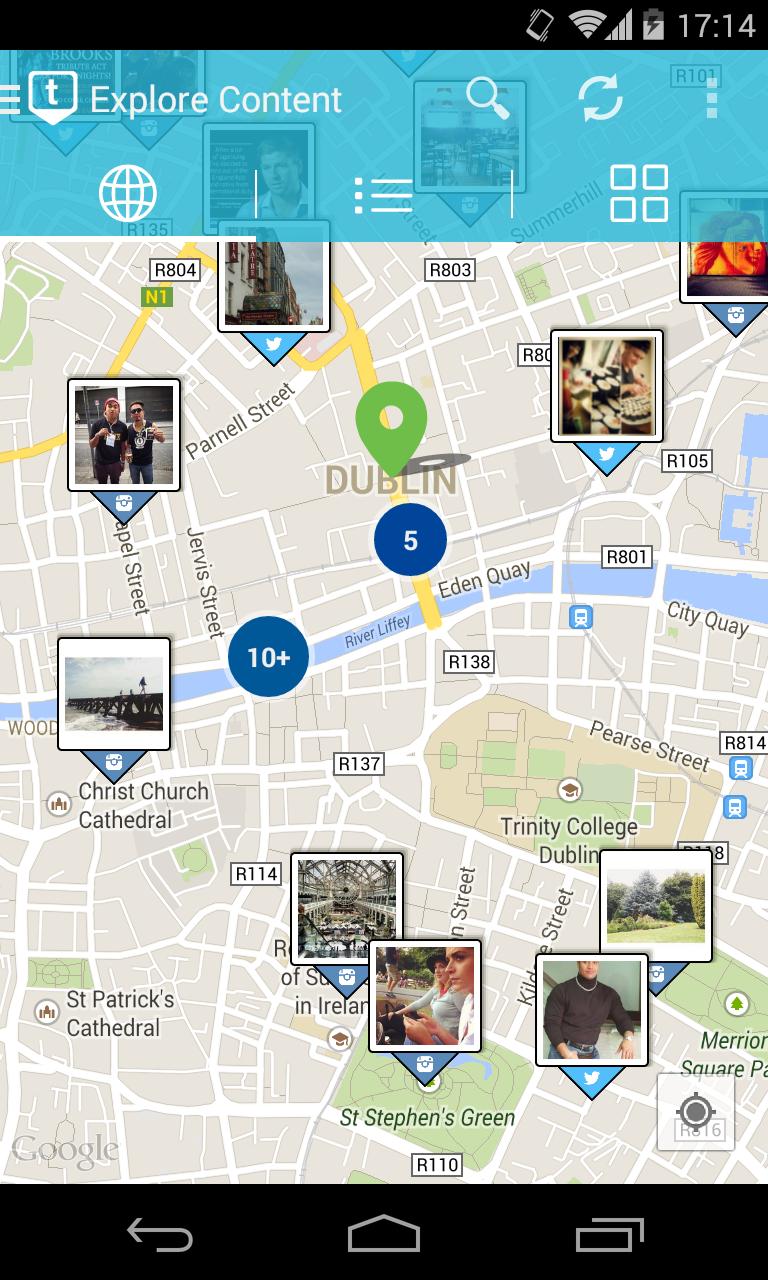Center map on my location
The height and width of the screenshot is (1280, 768).
point(696,1112)
